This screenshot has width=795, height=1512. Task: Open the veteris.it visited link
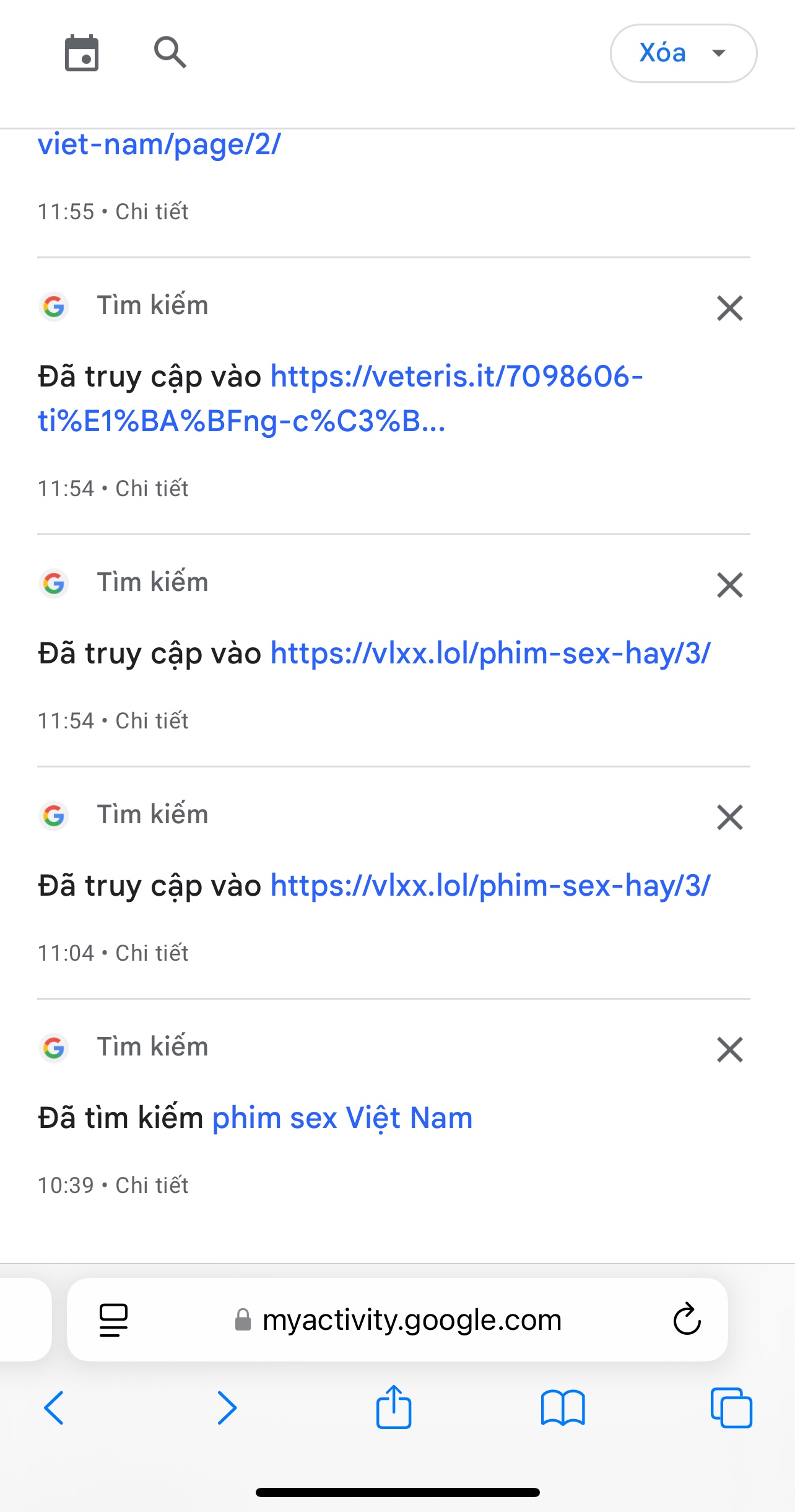[456, 377]
